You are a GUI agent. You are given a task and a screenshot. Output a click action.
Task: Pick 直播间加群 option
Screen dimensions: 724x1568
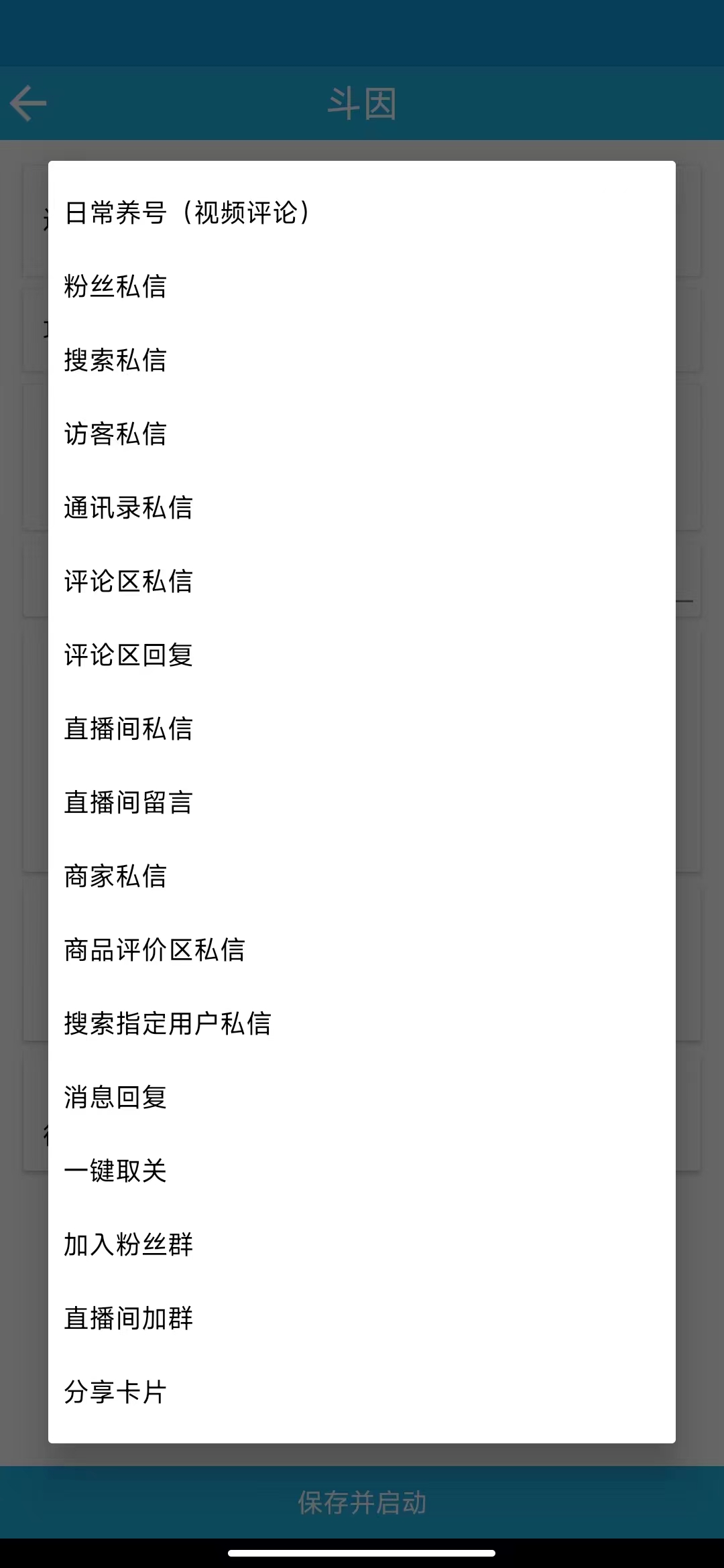[x=362, y=1318]
